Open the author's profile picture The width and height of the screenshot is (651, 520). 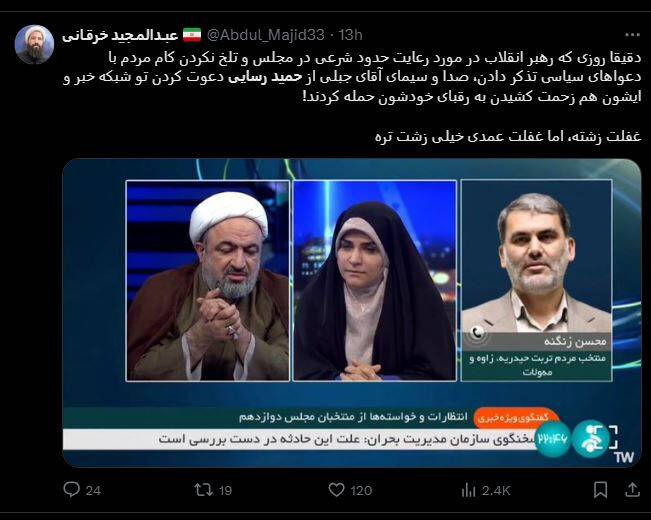(35, 44)
